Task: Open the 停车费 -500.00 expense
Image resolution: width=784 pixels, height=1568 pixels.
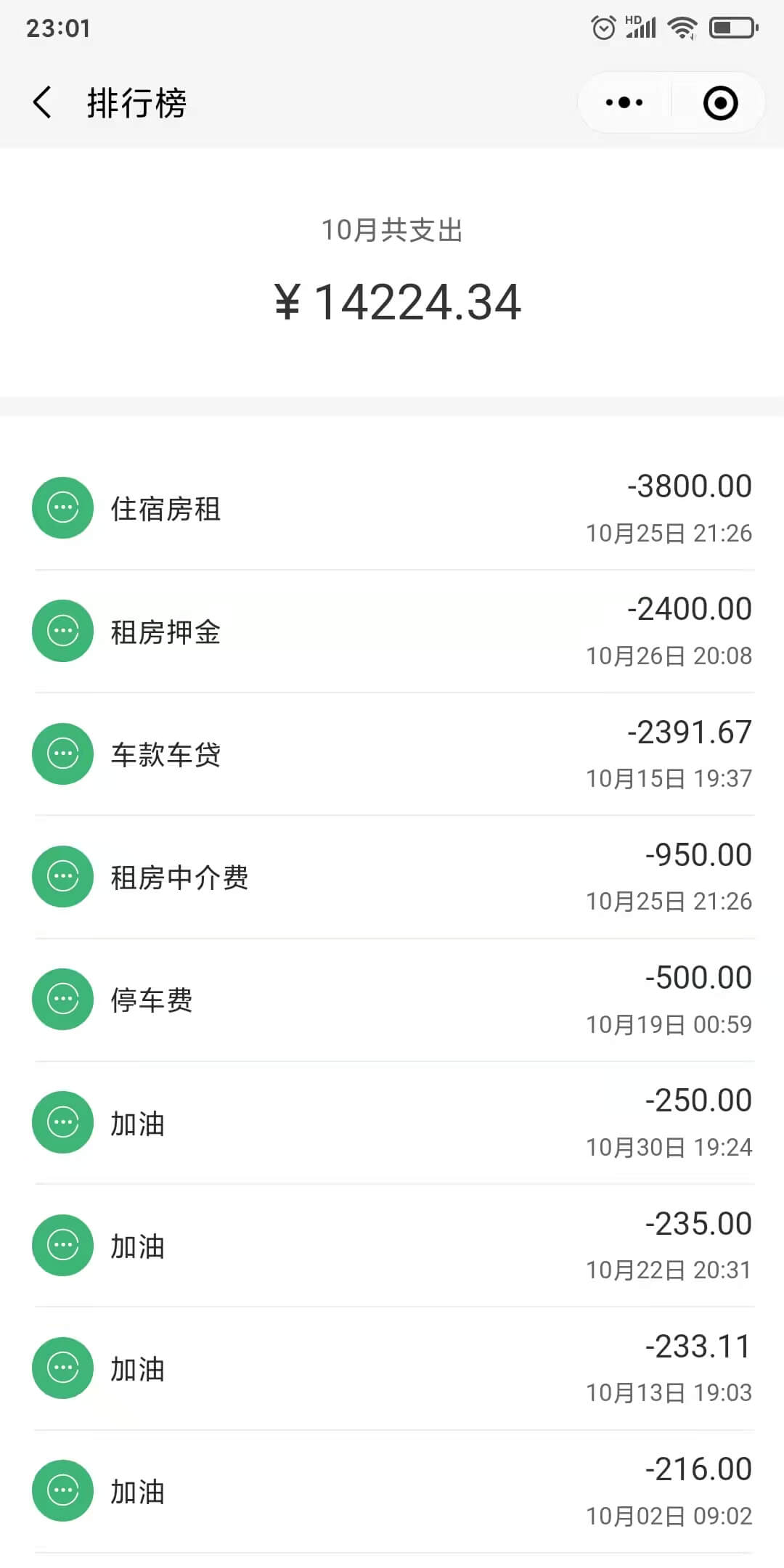Action: [x=392, y=1000]
